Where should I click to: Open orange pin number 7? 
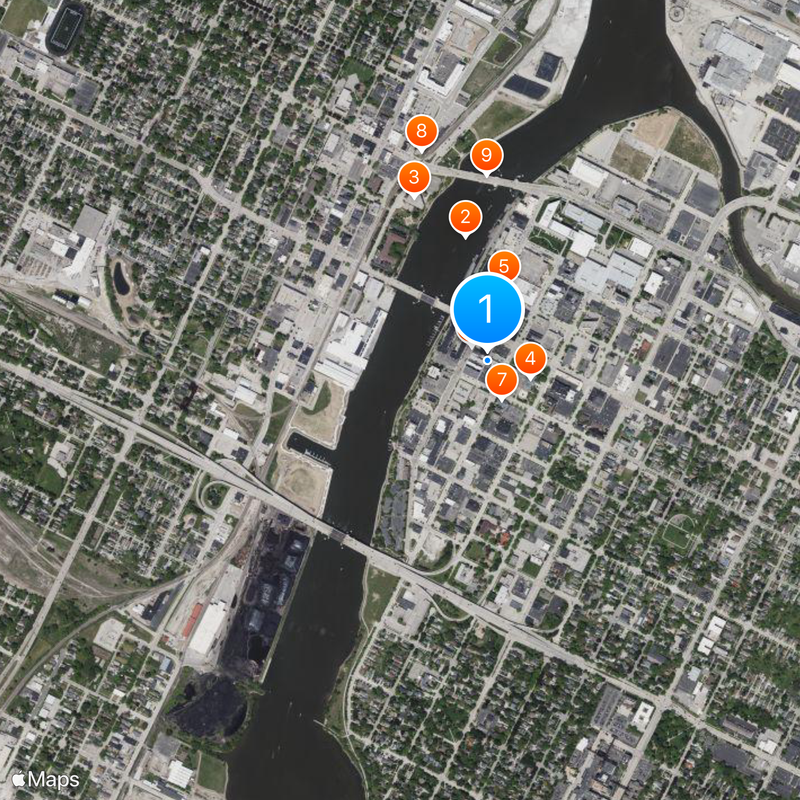tap(501, 379)
